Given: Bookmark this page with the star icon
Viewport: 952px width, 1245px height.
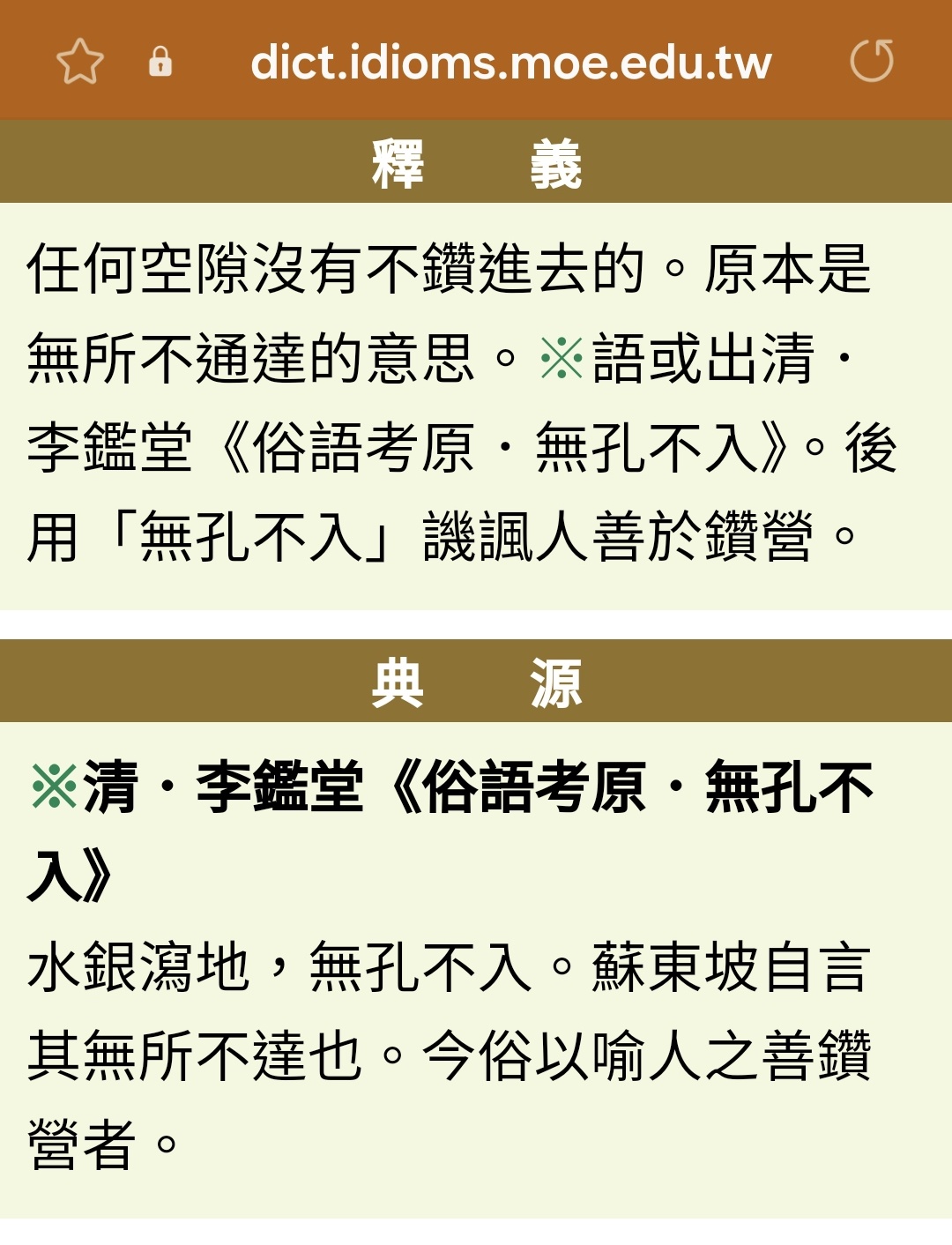Looking at the screenshot, I should tap(80, 61).
